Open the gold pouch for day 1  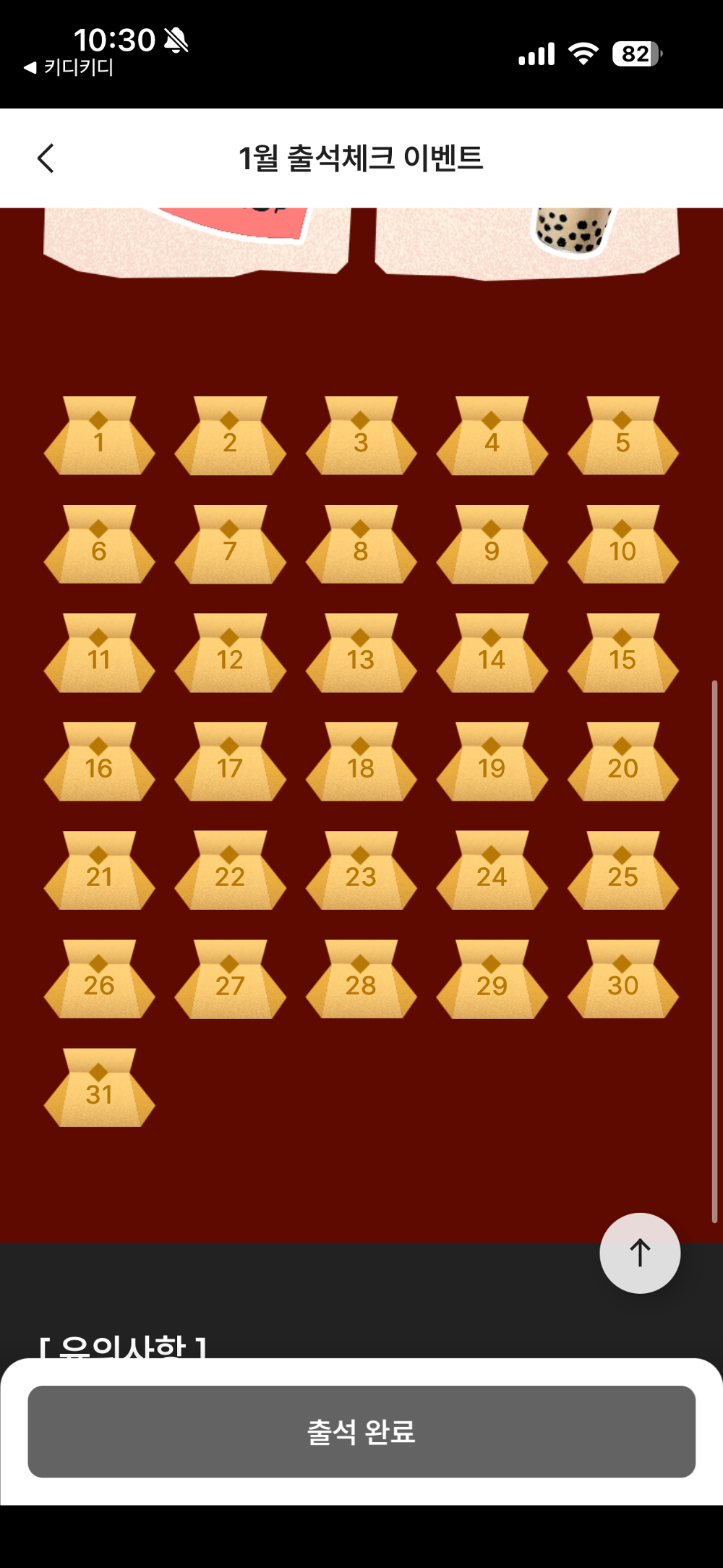tap(99, 437)
